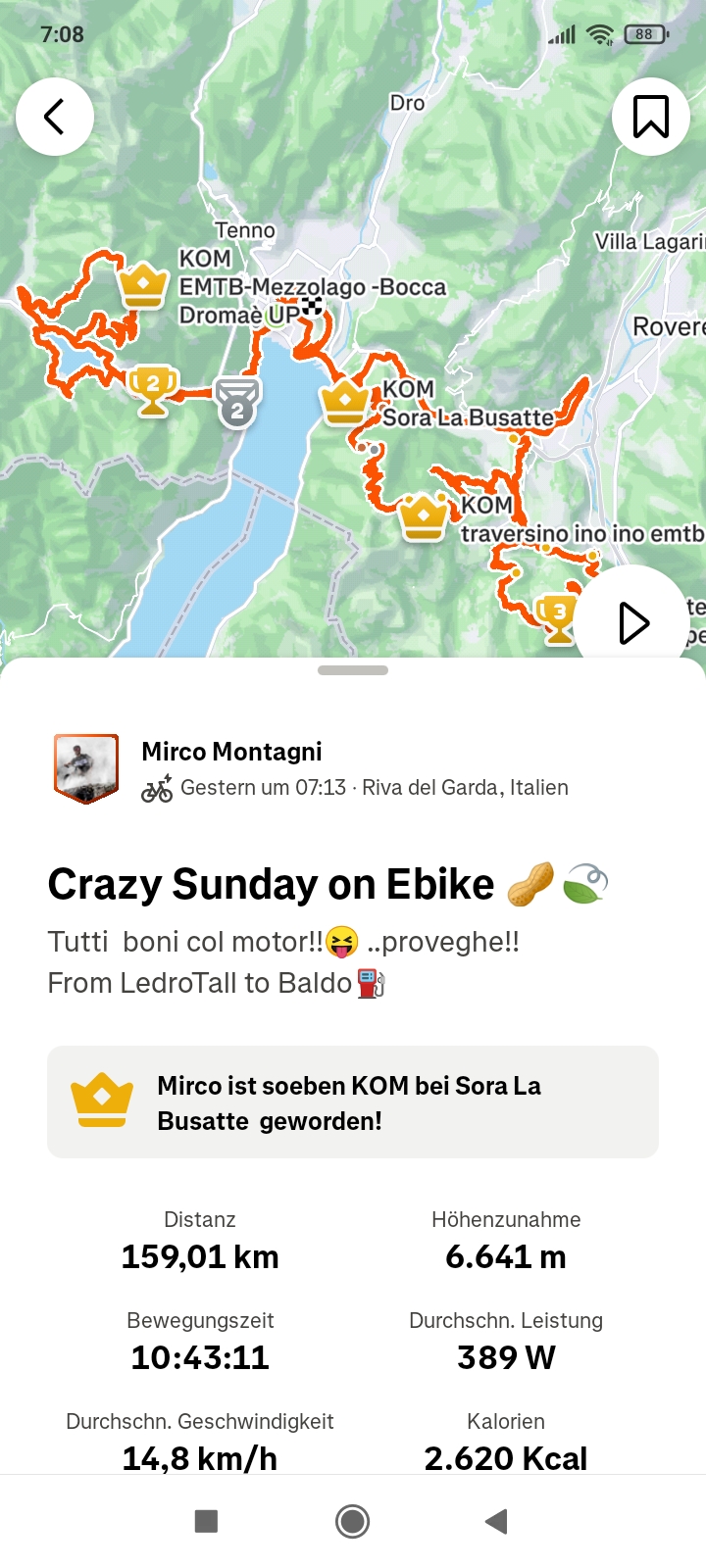This screenshot has height=1568, width=706.
Task: Open the traversino ino ino emtb crown
Action: 424,517
